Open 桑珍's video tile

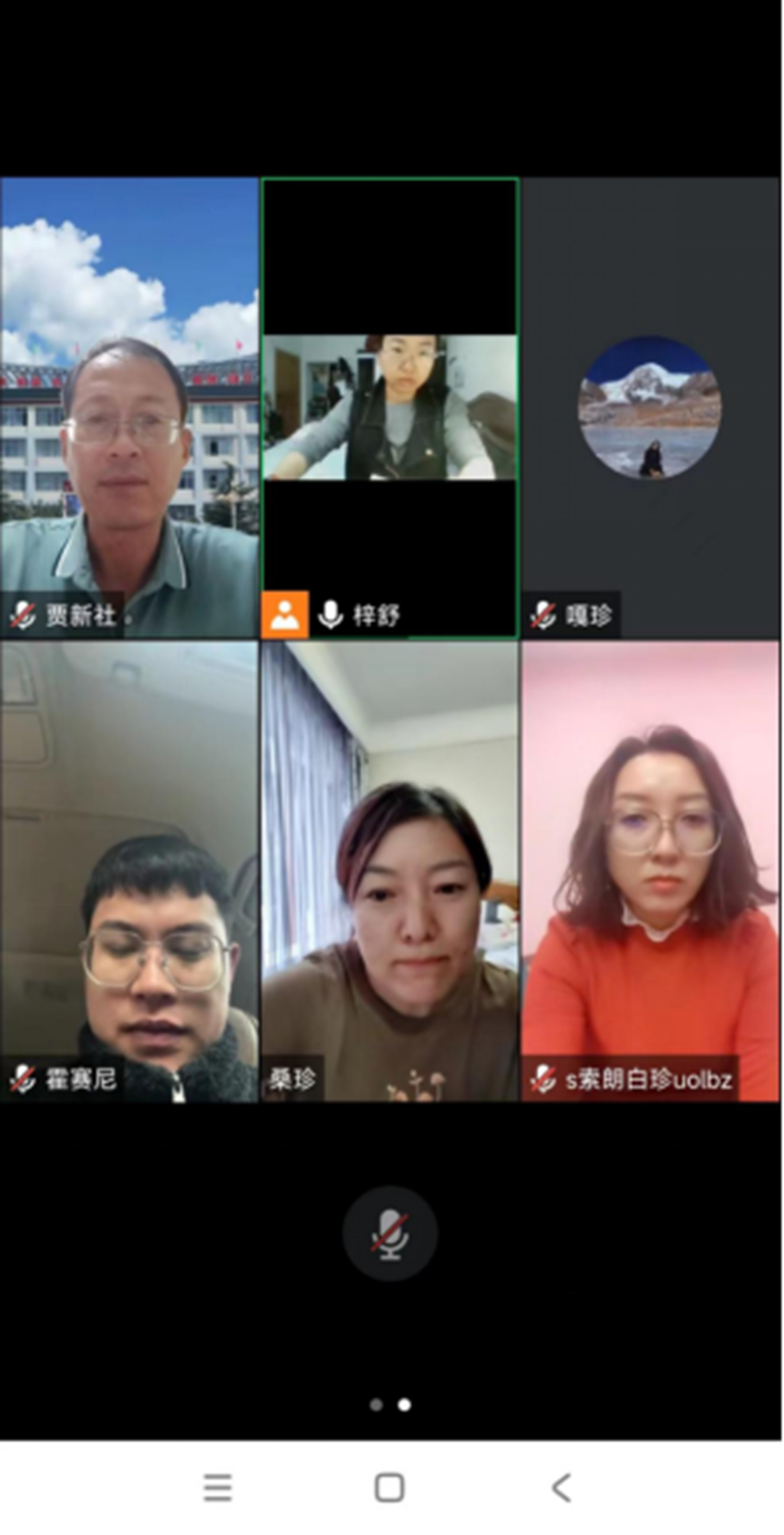390,871
